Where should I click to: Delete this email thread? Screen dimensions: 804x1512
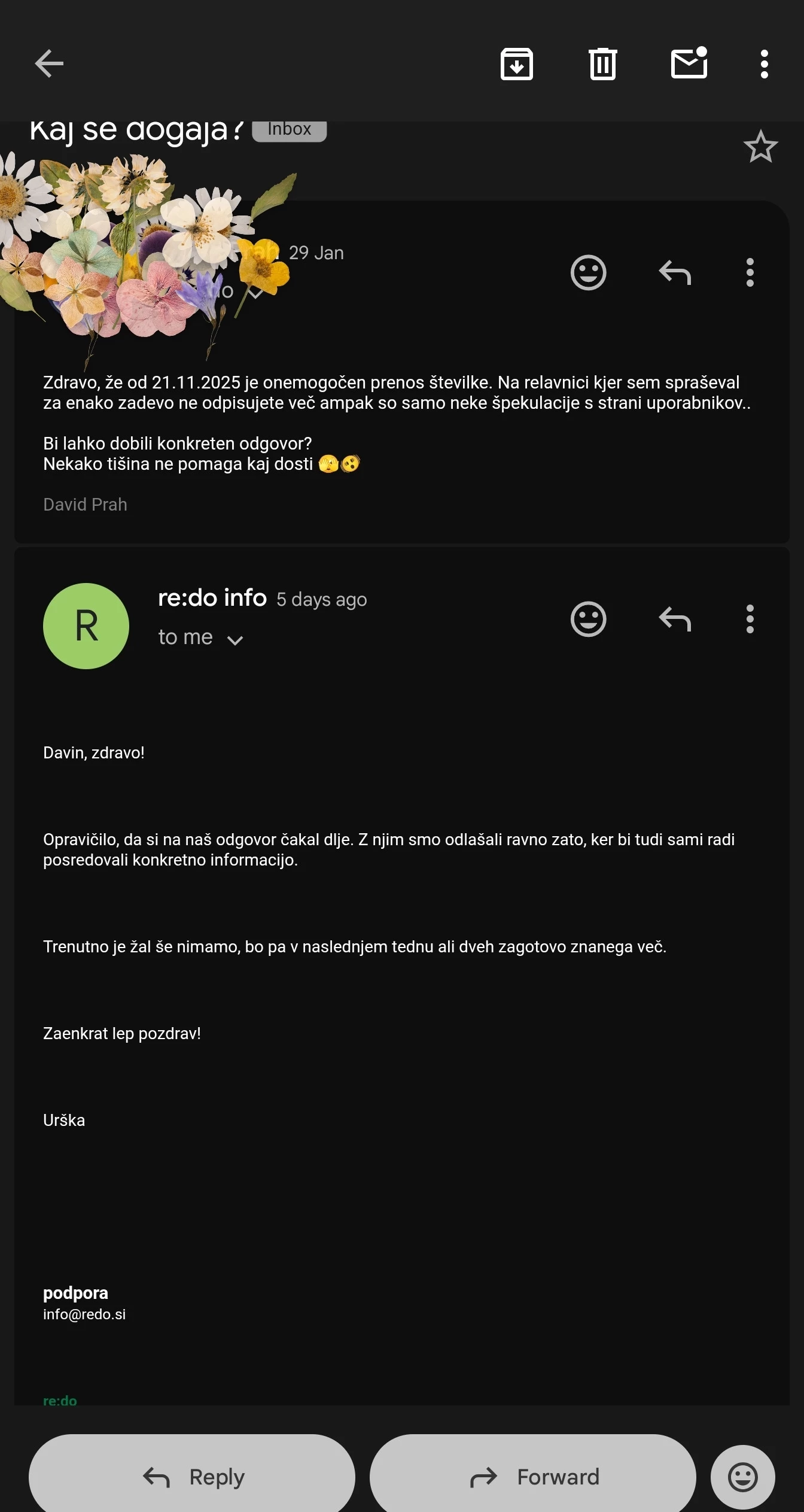click(602, 63)
